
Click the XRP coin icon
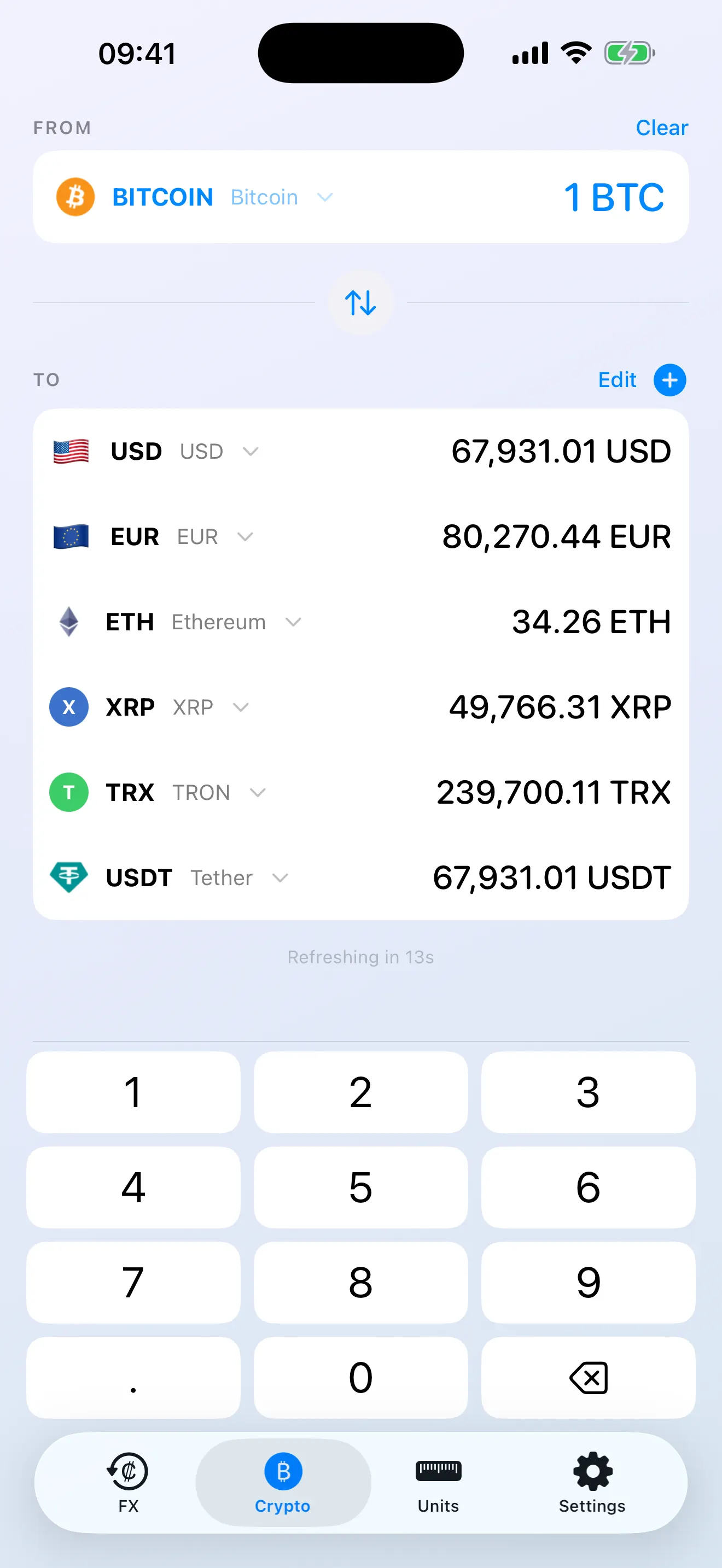point(68,707)
